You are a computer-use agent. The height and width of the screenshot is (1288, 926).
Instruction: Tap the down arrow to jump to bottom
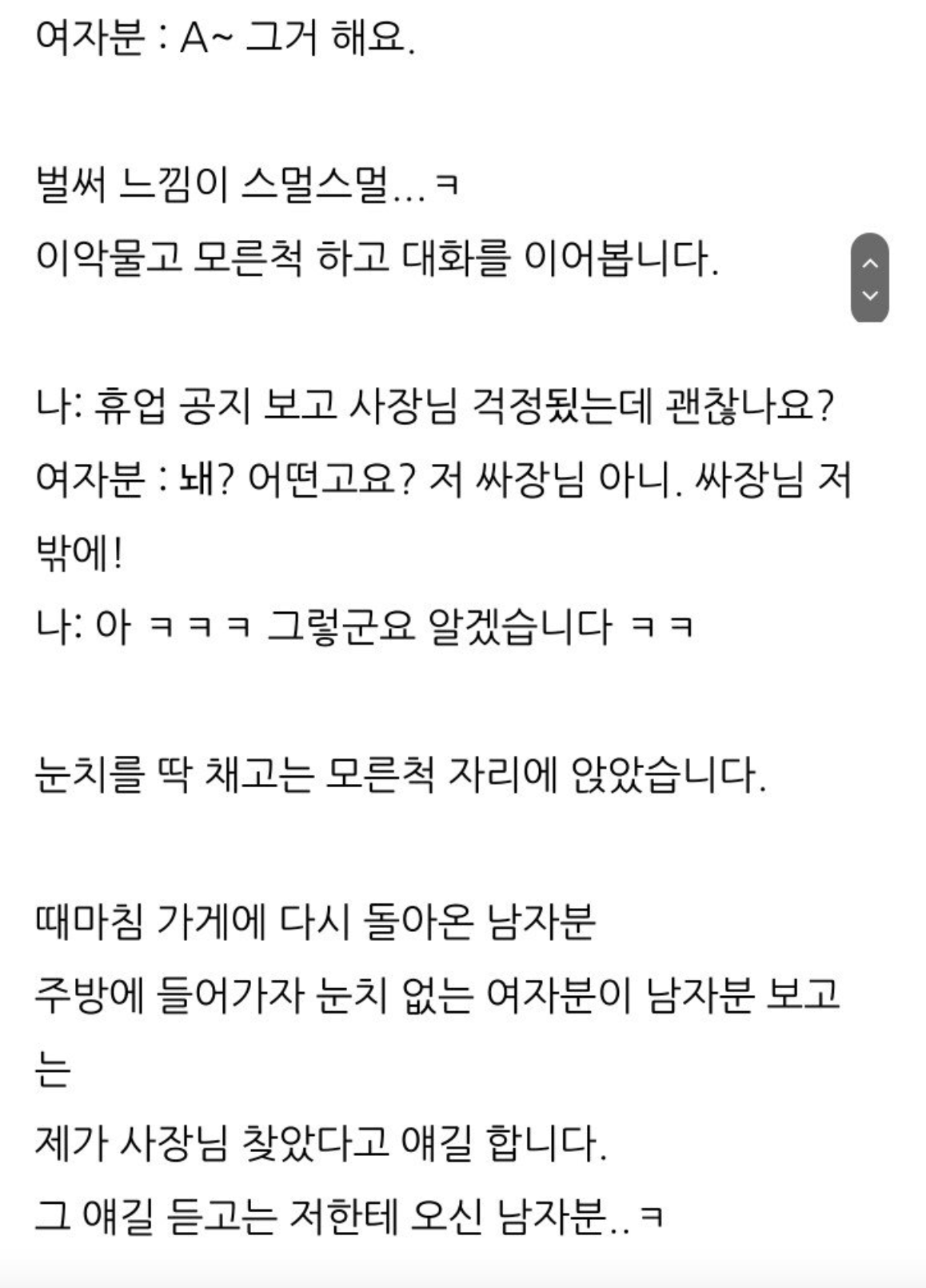tap(870, 295)
